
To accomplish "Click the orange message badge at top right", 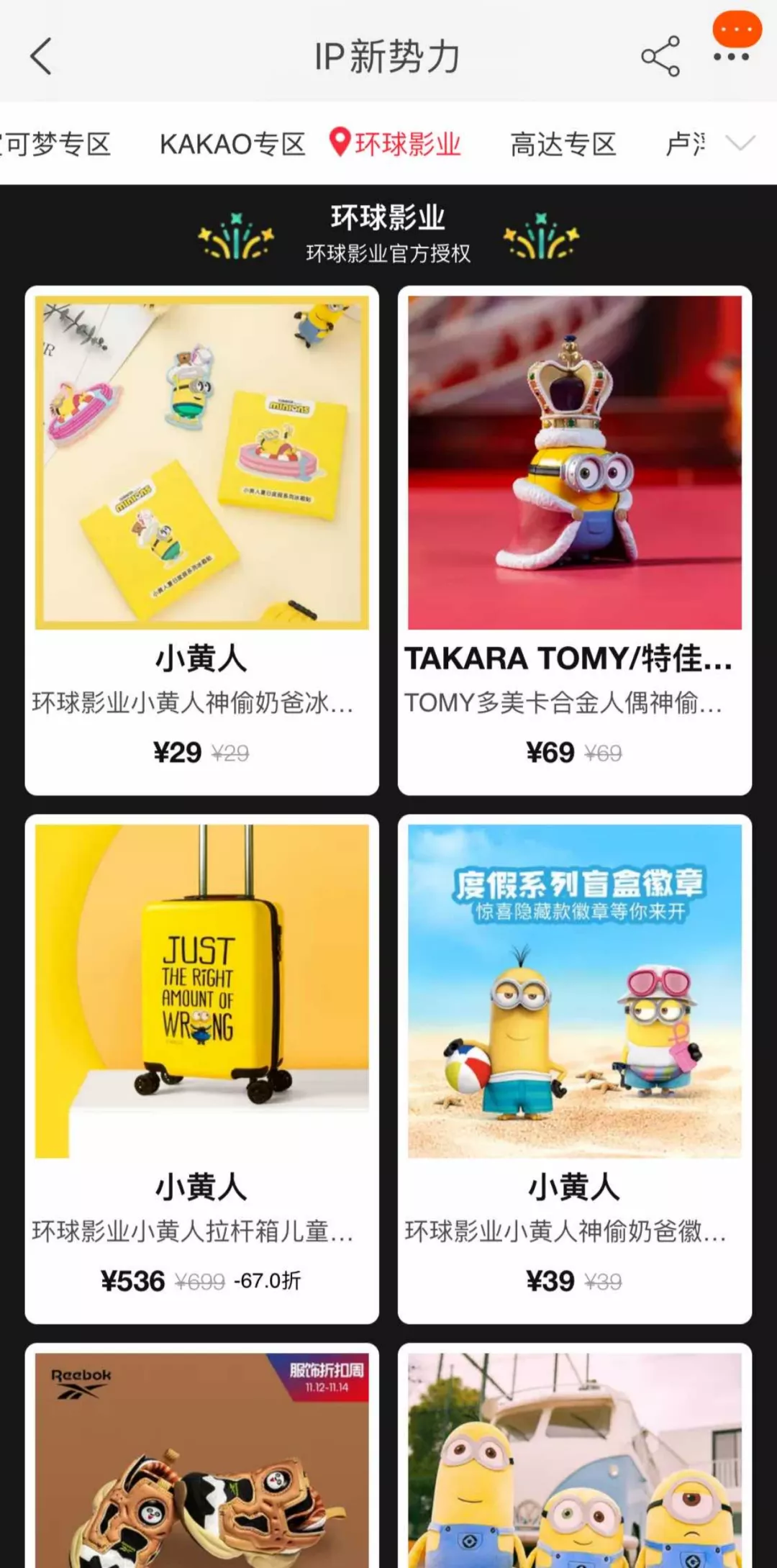I will pos(736,29).
